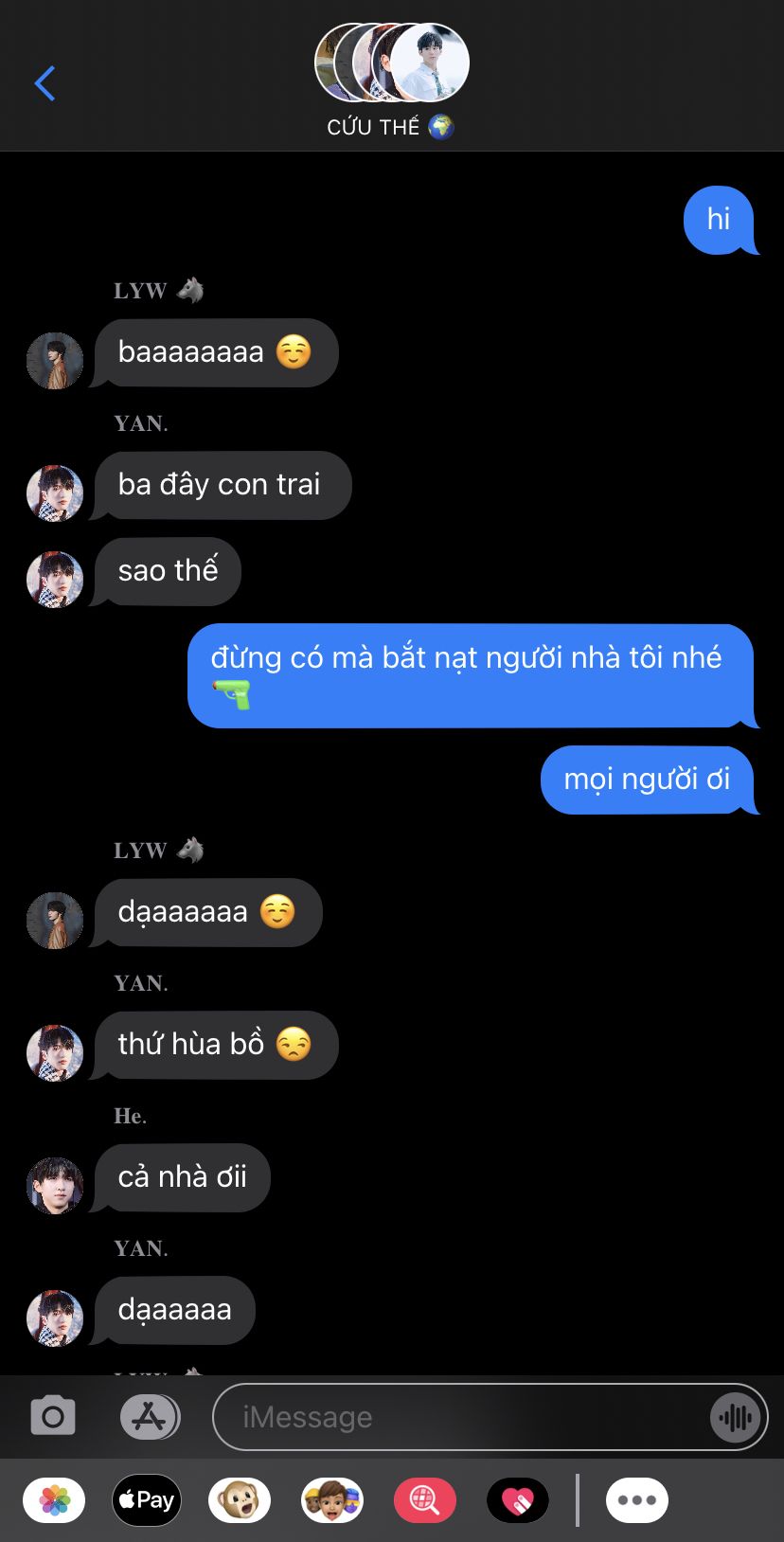Screen dimensions: 784x1542
Task: Open Memoji stickers app
Action: point(332,1500)
